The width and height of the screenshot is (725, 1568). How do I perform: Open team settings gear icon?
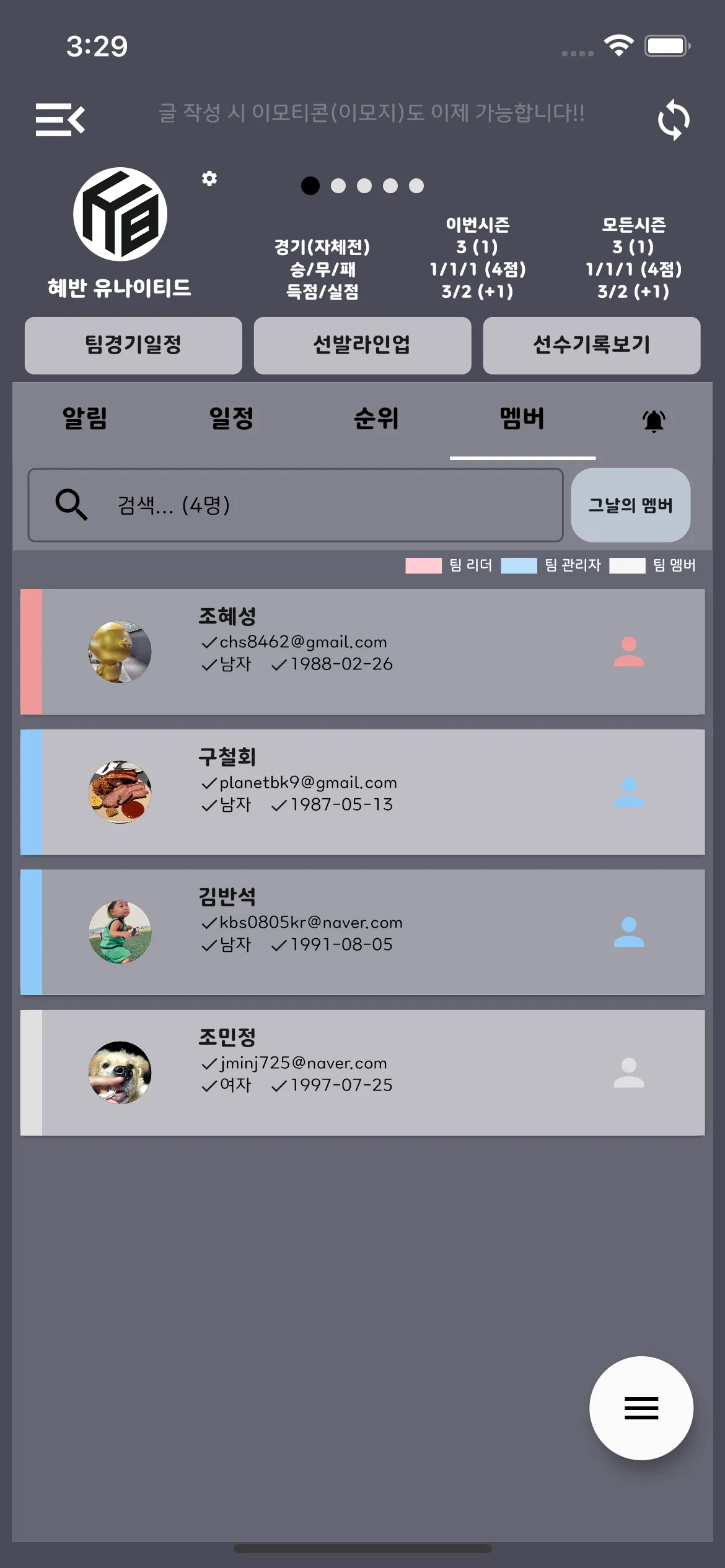coord(209,178)
